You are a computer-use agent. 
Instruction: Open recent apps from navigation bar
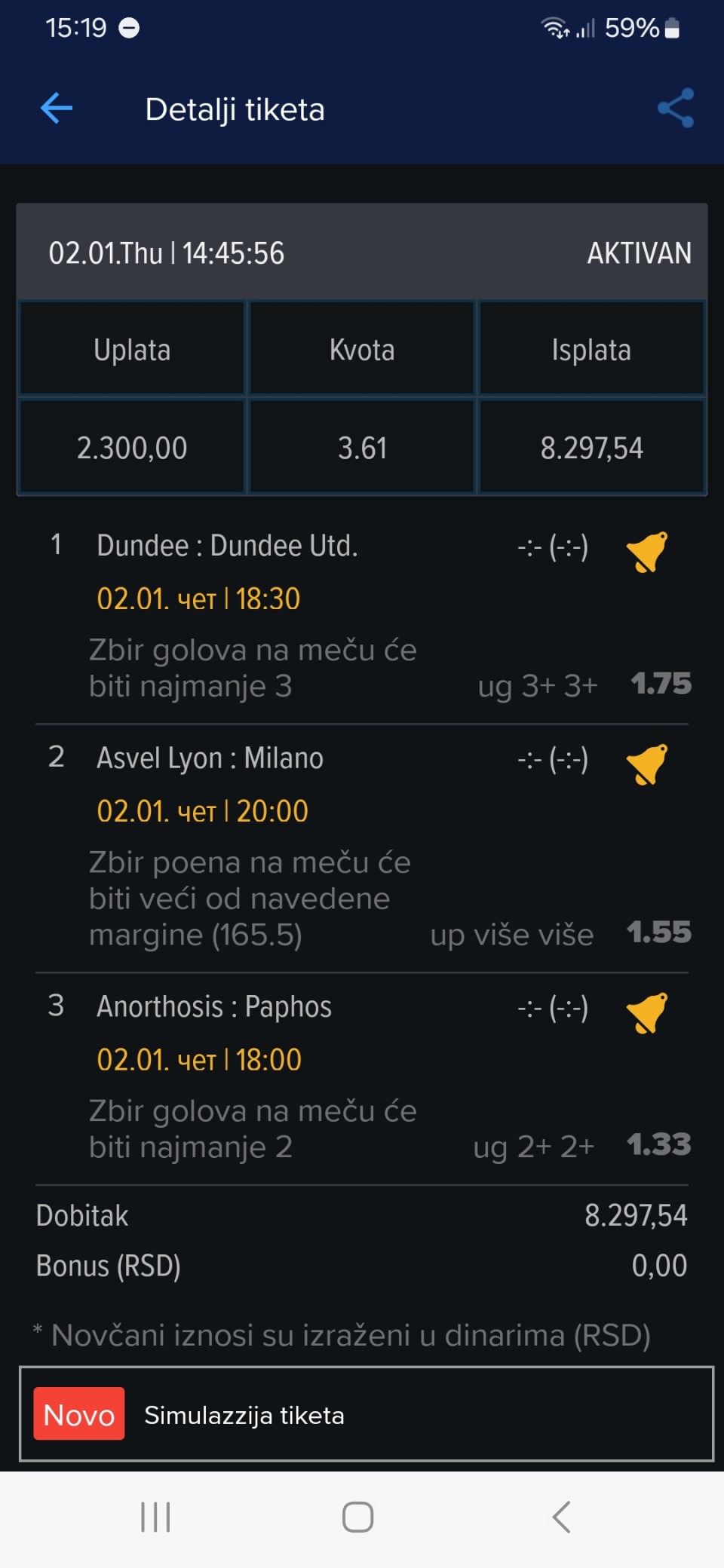(155, 1517)
